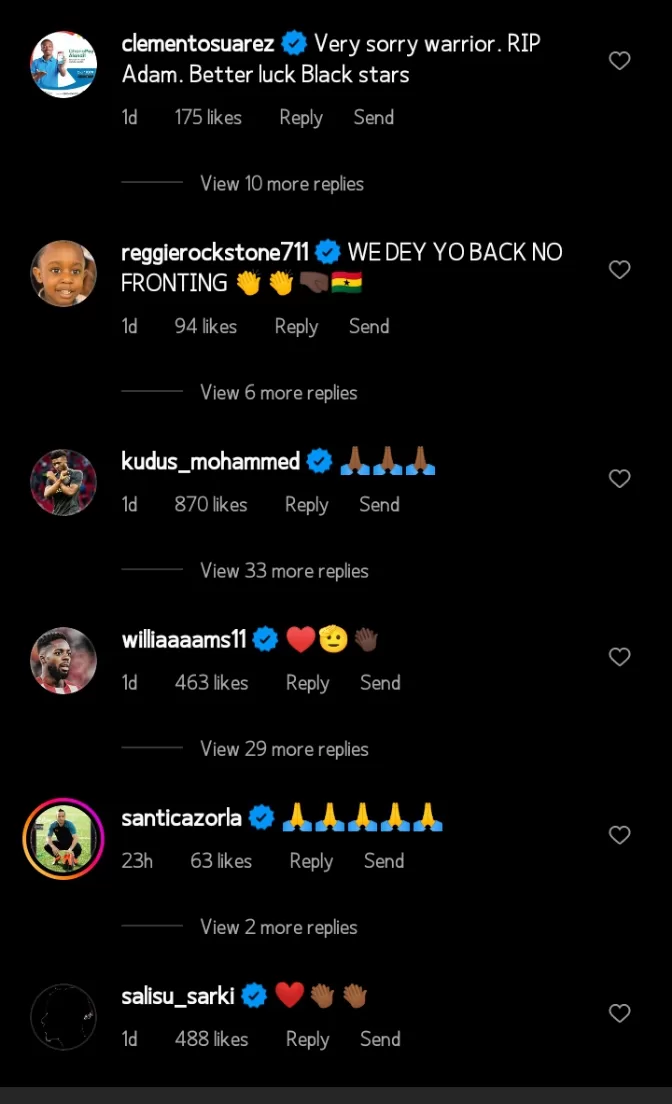Screen dimensions: 672x1104
Task: Like williaaaams11's comment
Action: point(620,657)
